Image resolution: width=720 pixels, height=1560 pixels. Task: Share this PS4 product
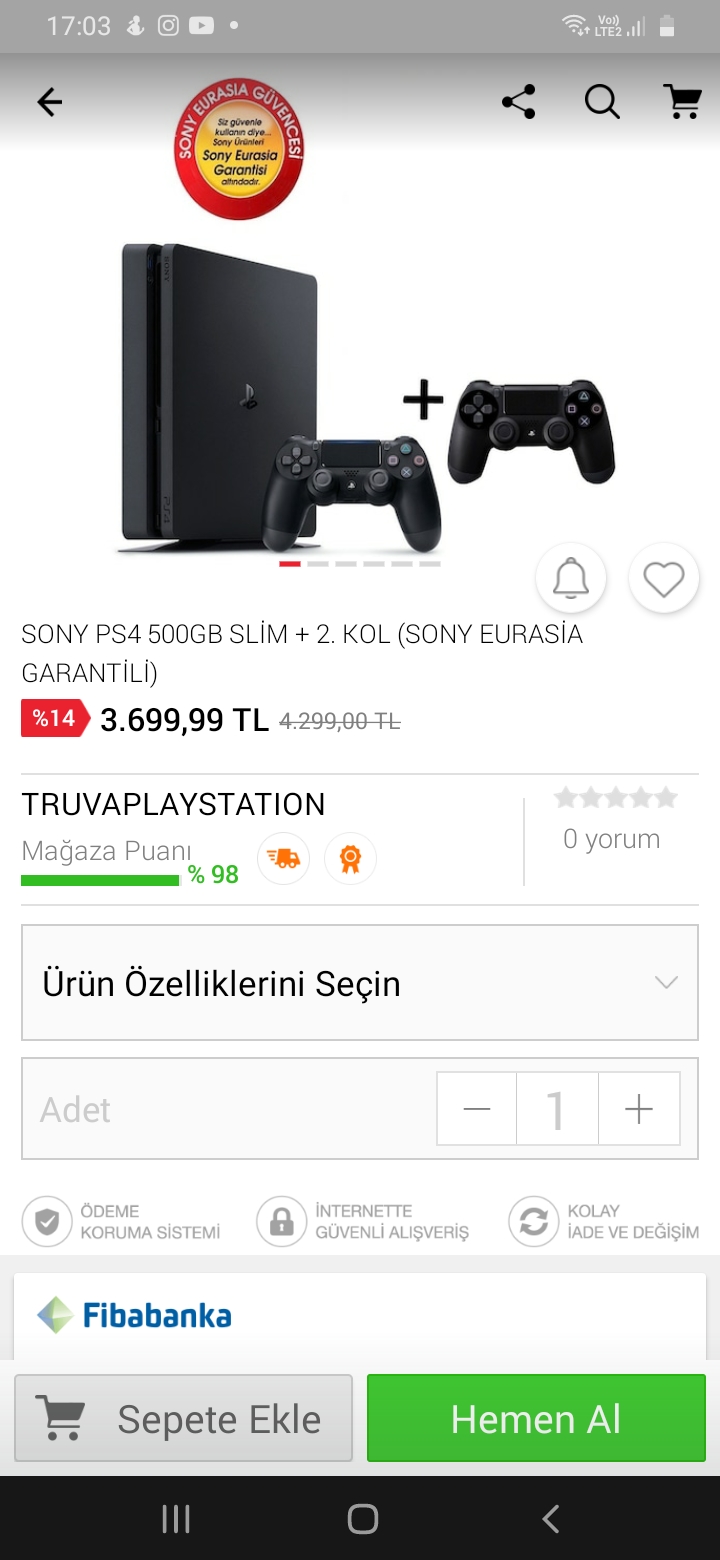(x=518, y=102)
